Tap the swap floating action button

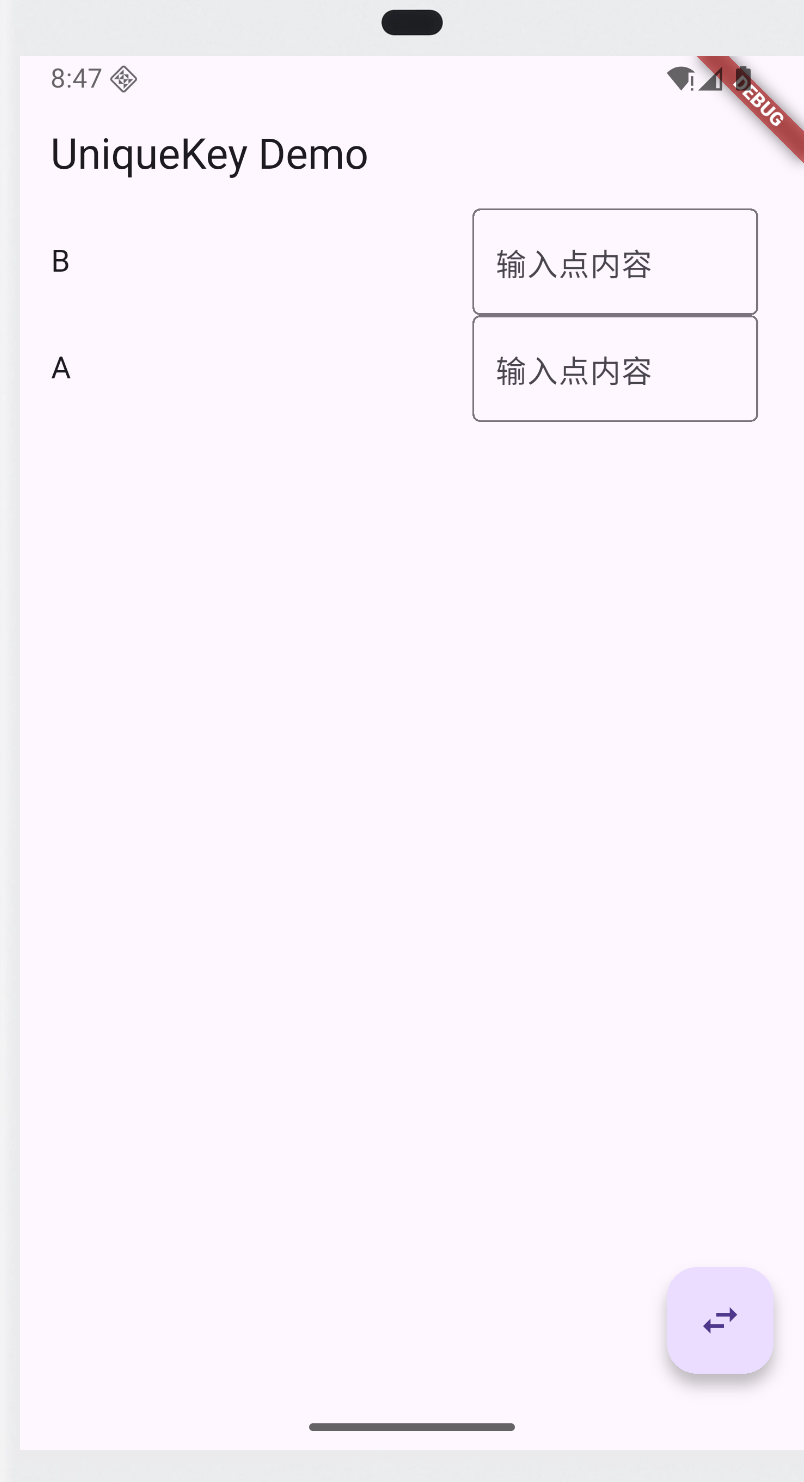(x=720, y=1320)
